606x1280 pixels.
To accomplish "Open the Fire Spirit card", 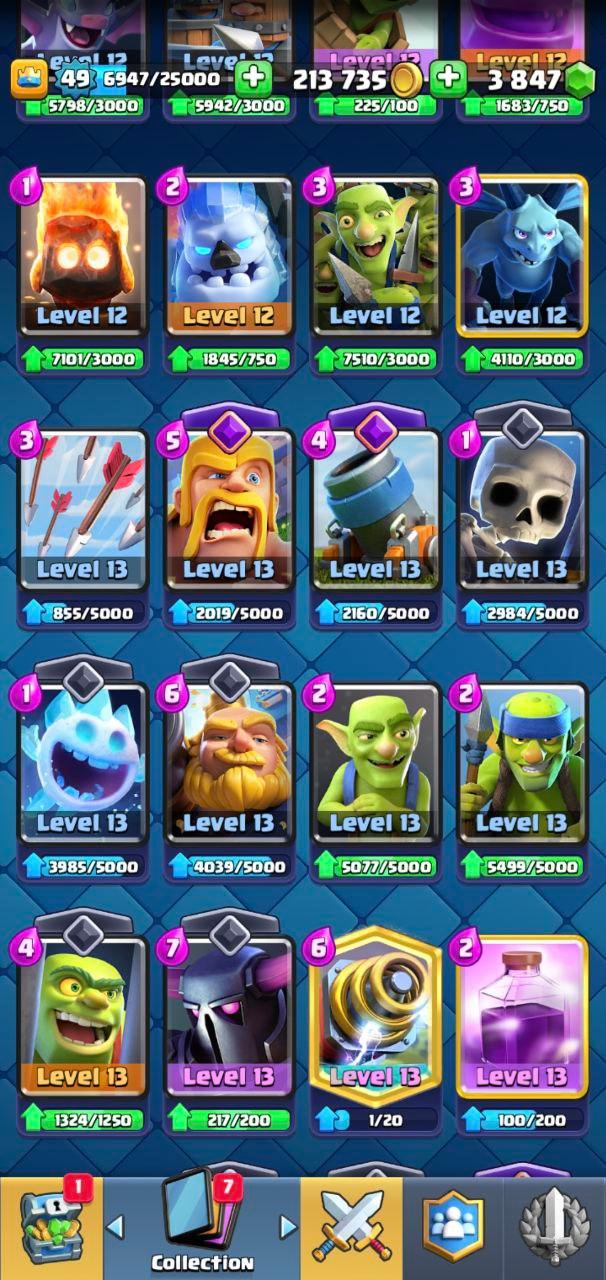I will [x=82, y=258].
